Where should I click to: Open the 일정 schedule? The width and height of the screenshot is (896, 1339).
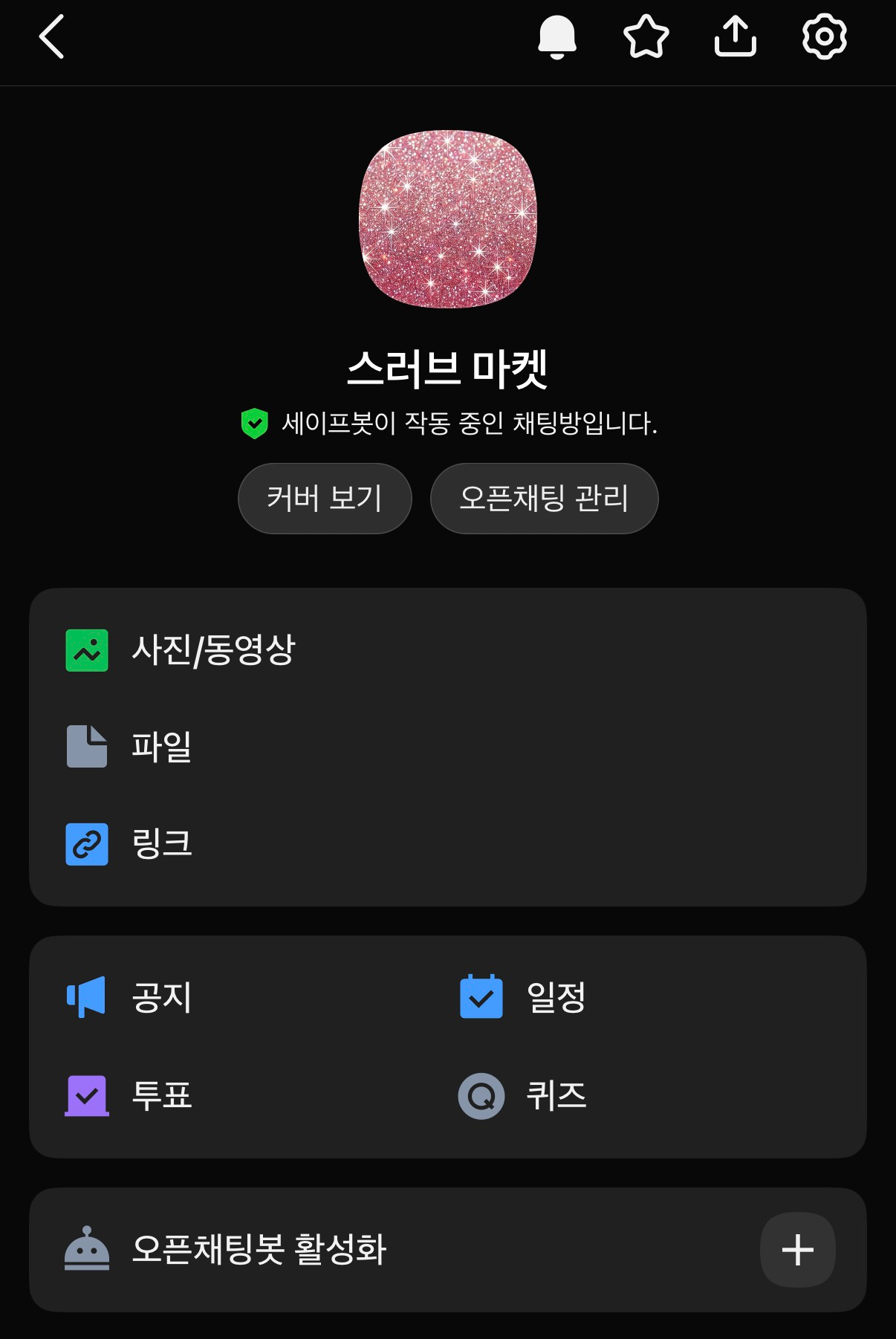click(554, 997)
